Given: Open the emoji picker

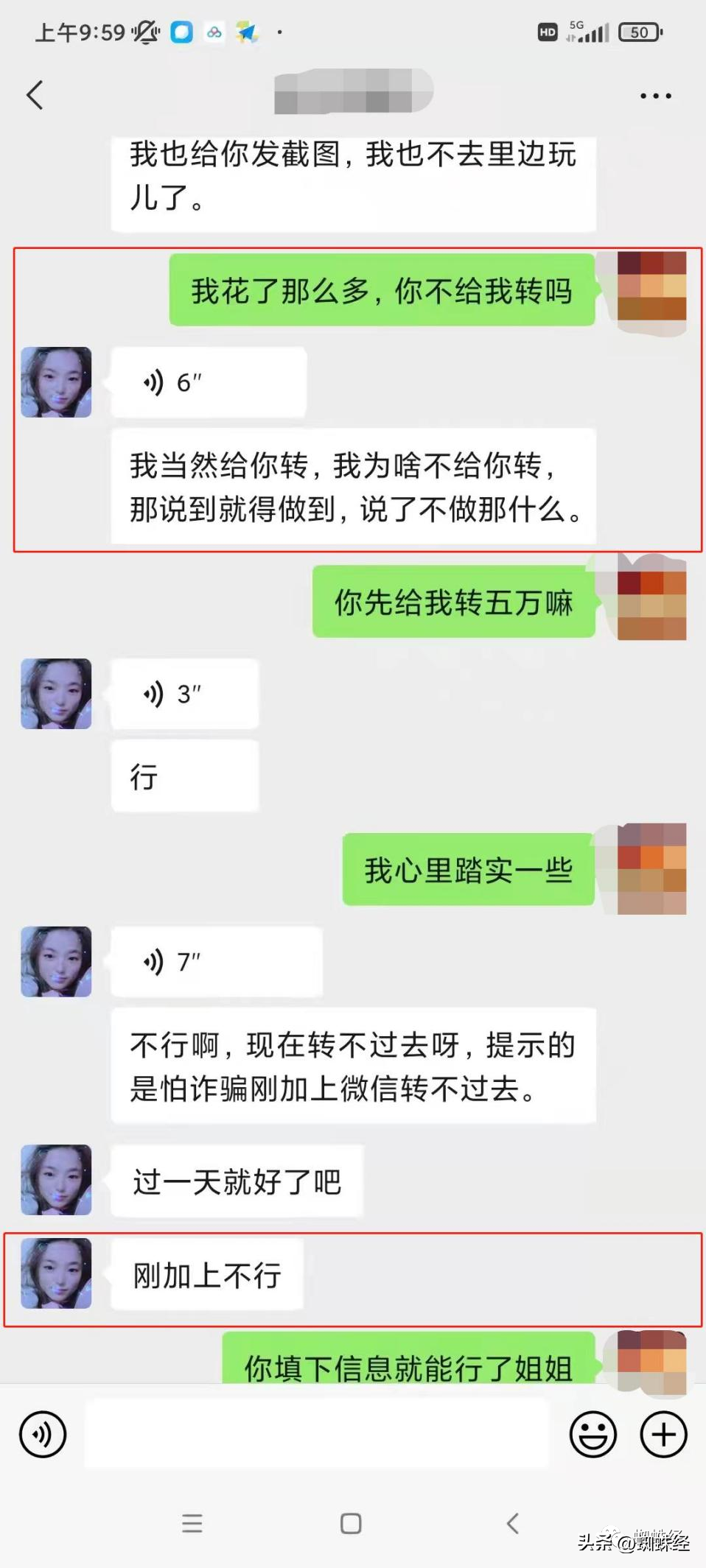Looking at the screenshot, I should pyautogui.click(x=593, y=1434).
